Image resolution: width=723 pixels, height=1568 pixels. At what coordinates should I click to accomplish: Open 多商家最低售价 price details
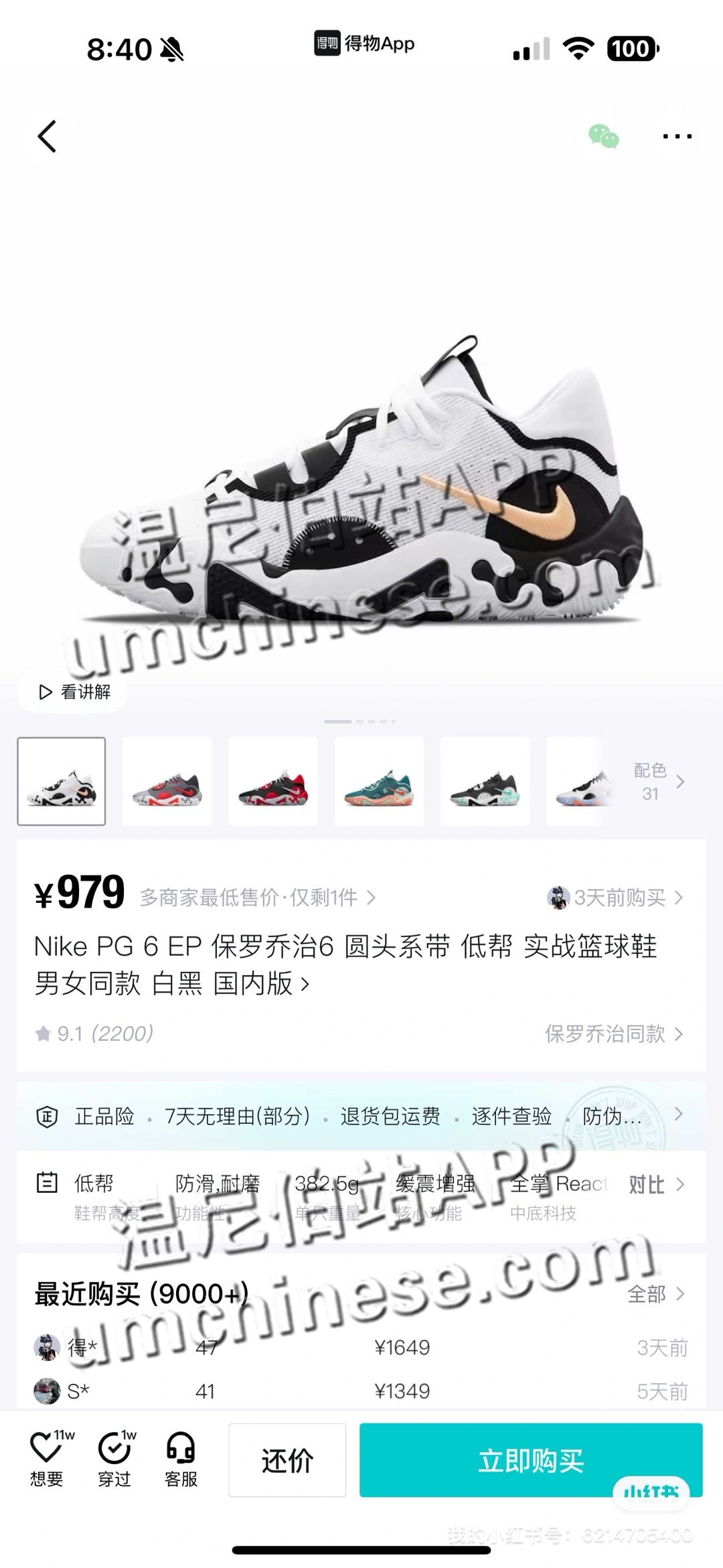[x=258, y=898]
